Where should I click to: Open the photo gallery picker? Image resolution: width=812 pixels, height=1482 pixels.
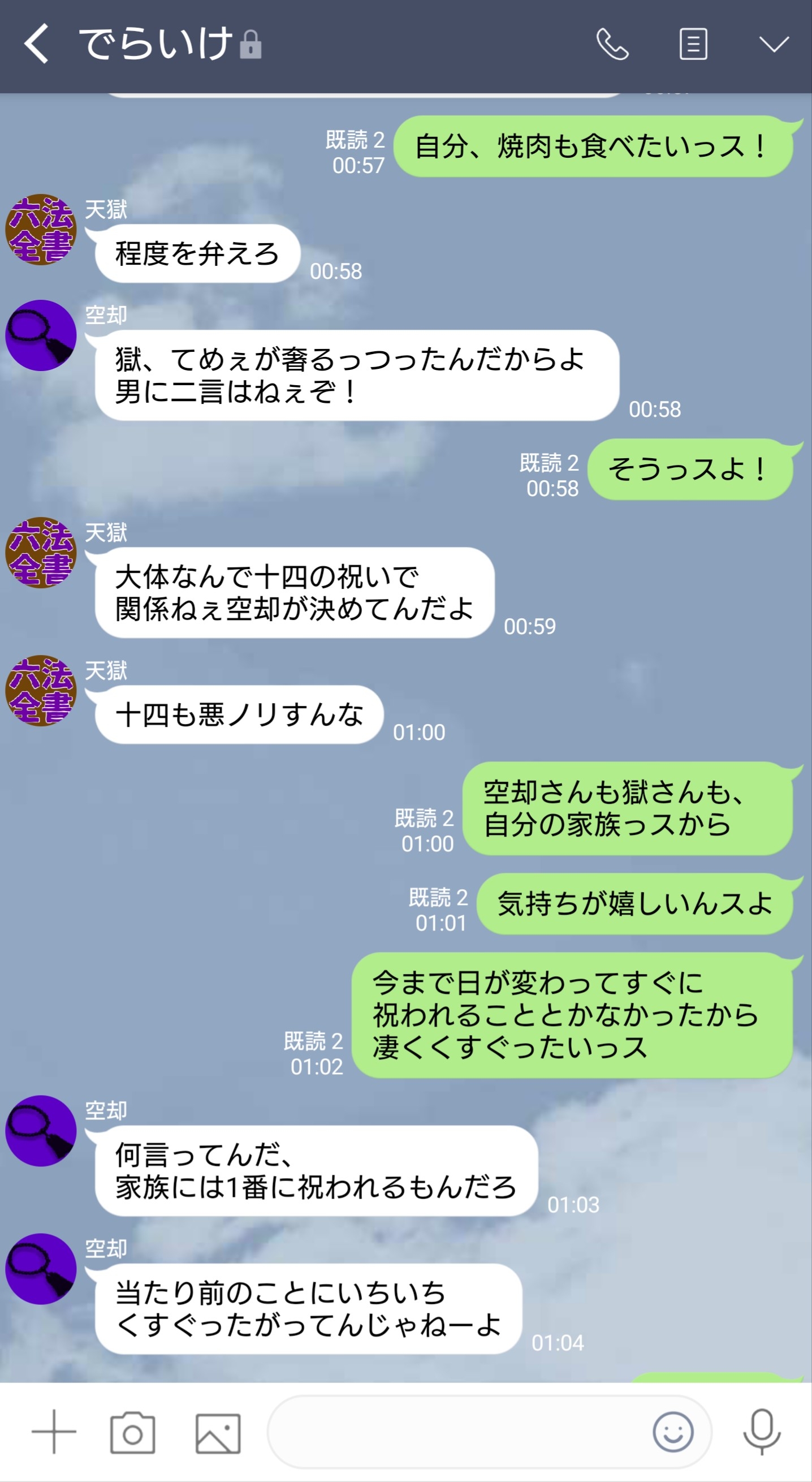coord(218,1433)
